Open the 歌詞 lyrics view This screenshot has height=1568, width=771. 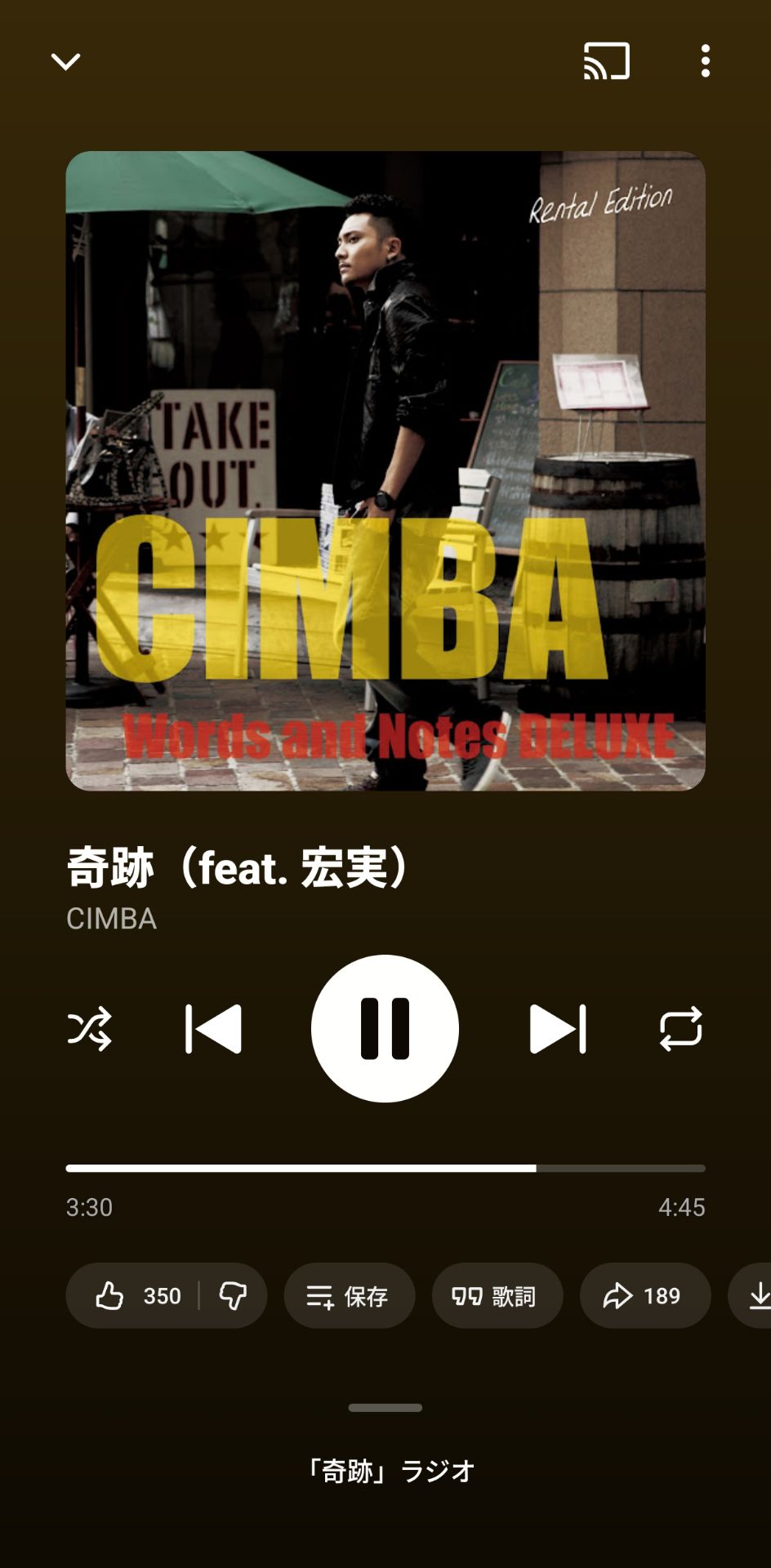coord(497,1295)
